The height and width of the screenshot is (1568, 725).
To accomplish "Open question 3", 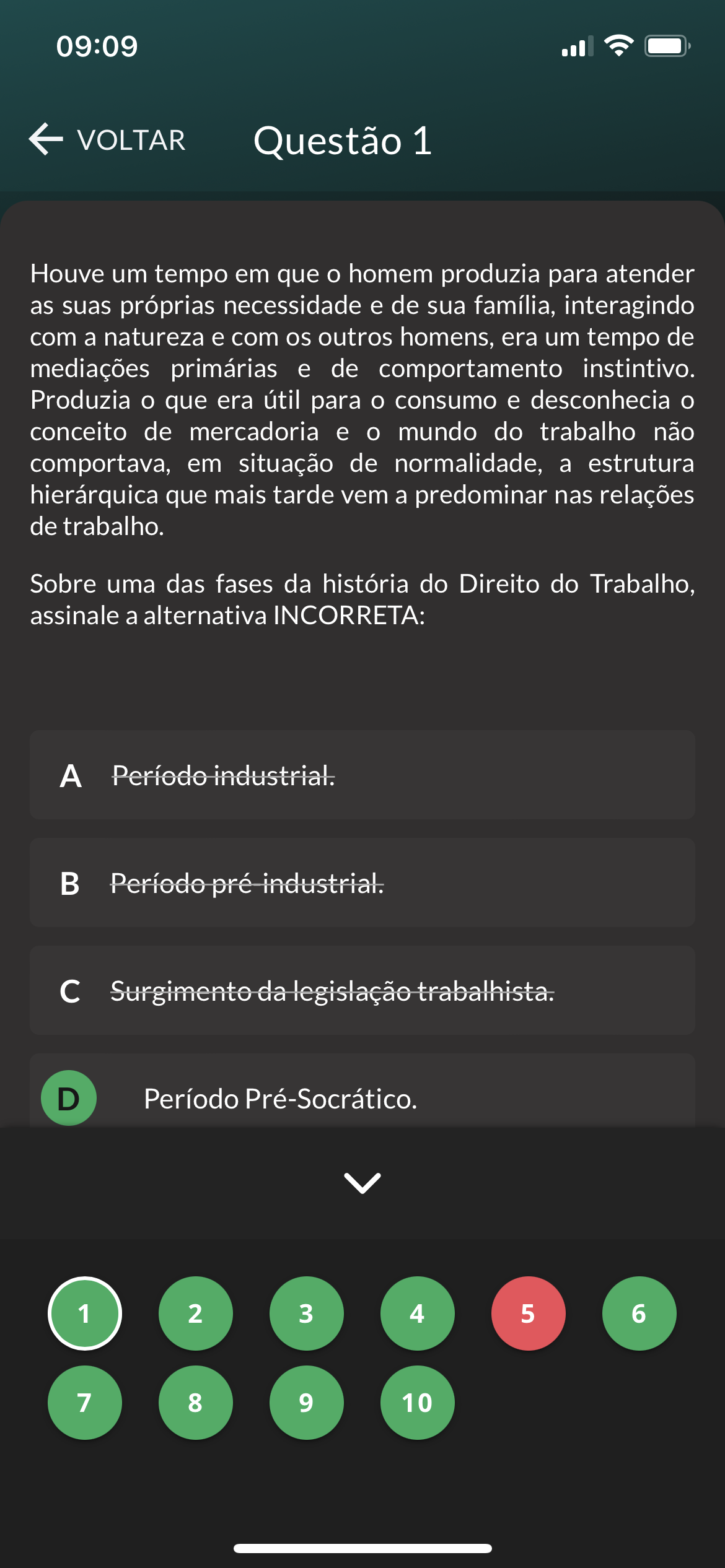I will 306,1313.
